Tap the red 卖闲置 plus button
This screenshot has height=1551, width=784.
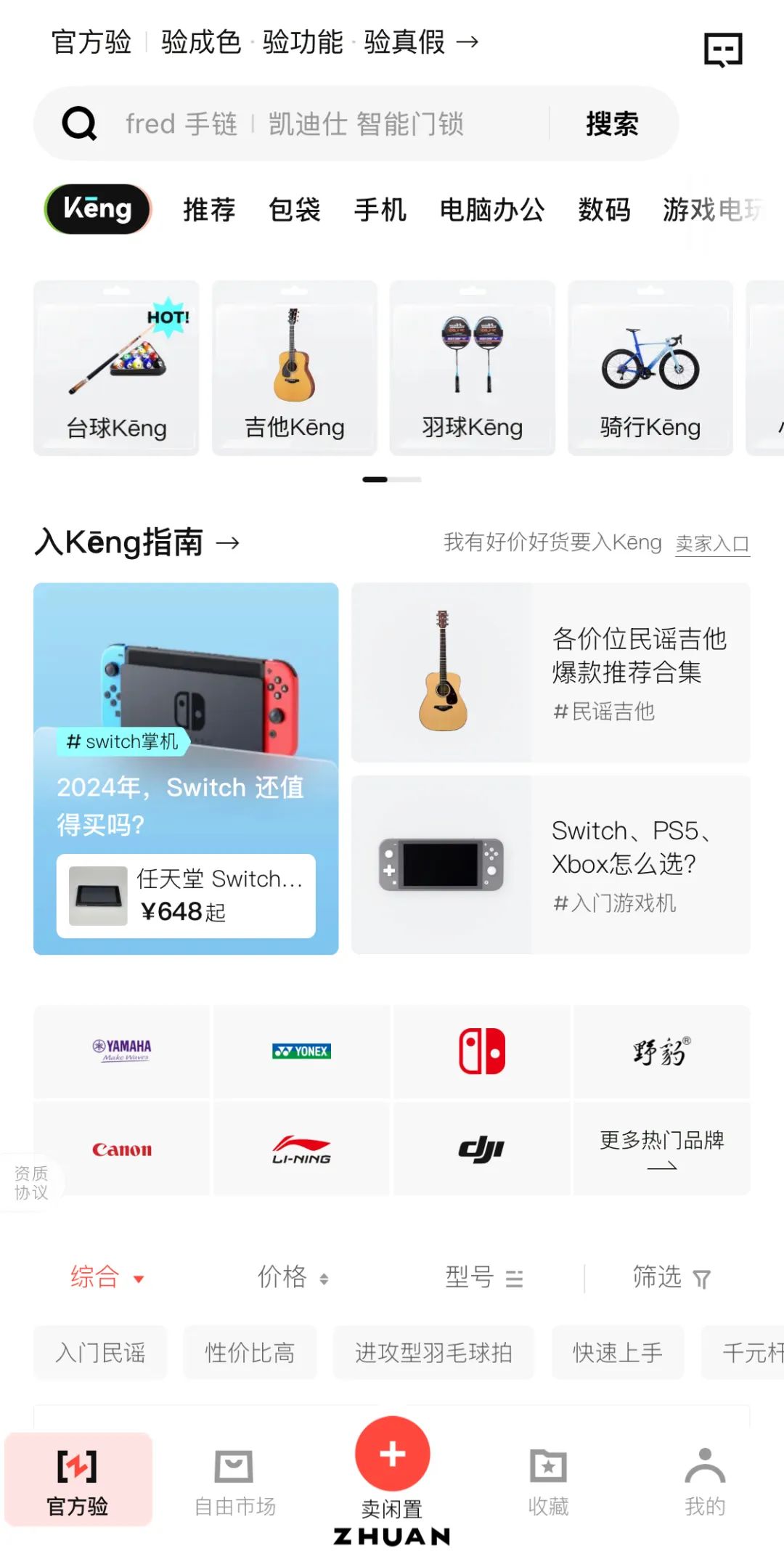pos(392,1454)
